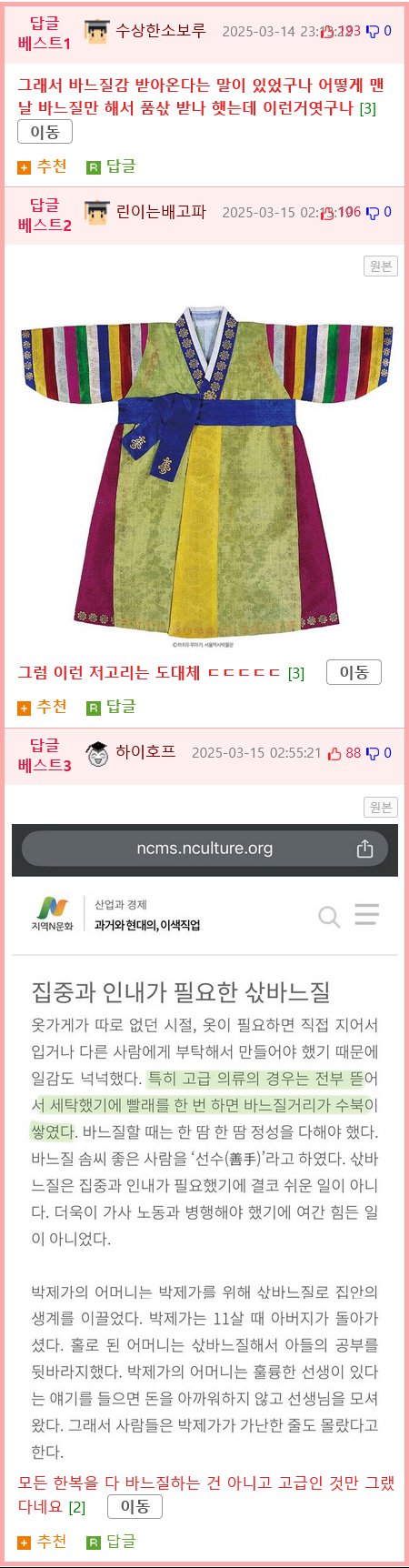
Task: View 원본 of the hanbok image
Action: point(381,266)
